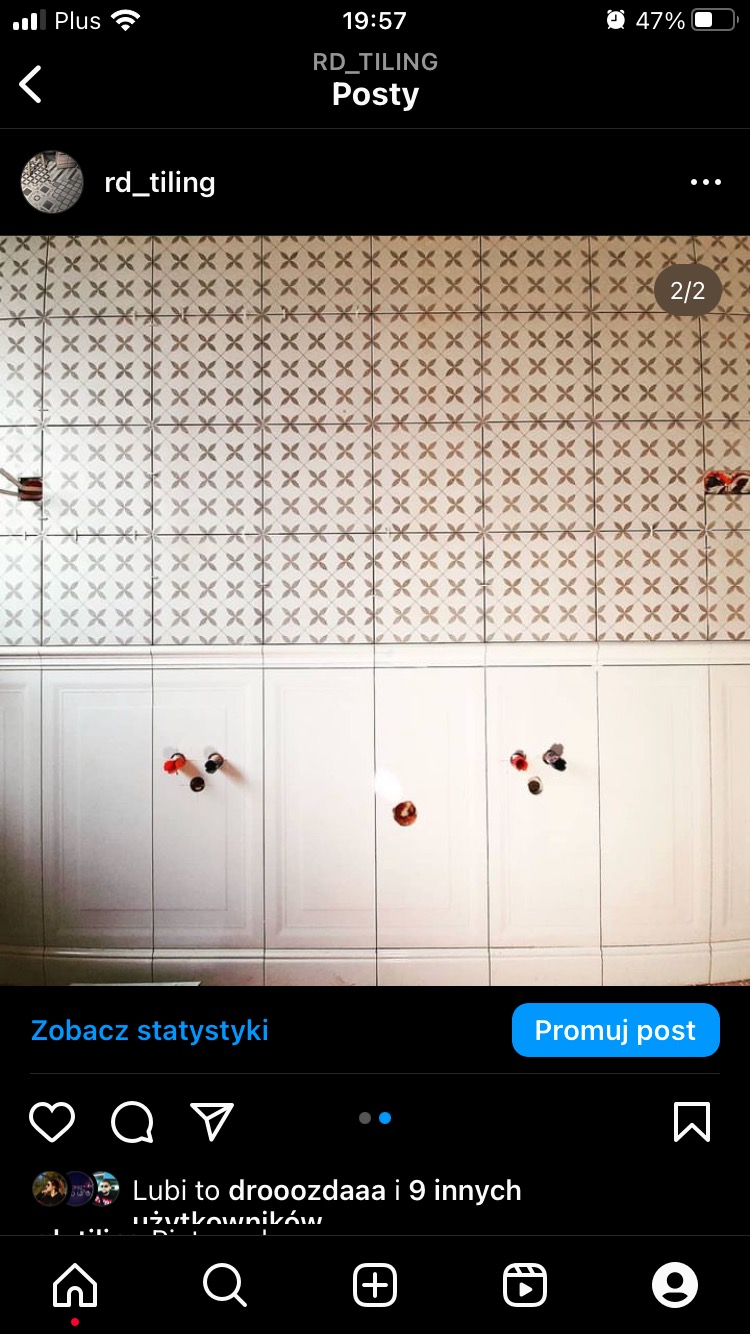Open the Home feed icon
This screenshot has height=1334, width=750.
tap(75, 1284)
